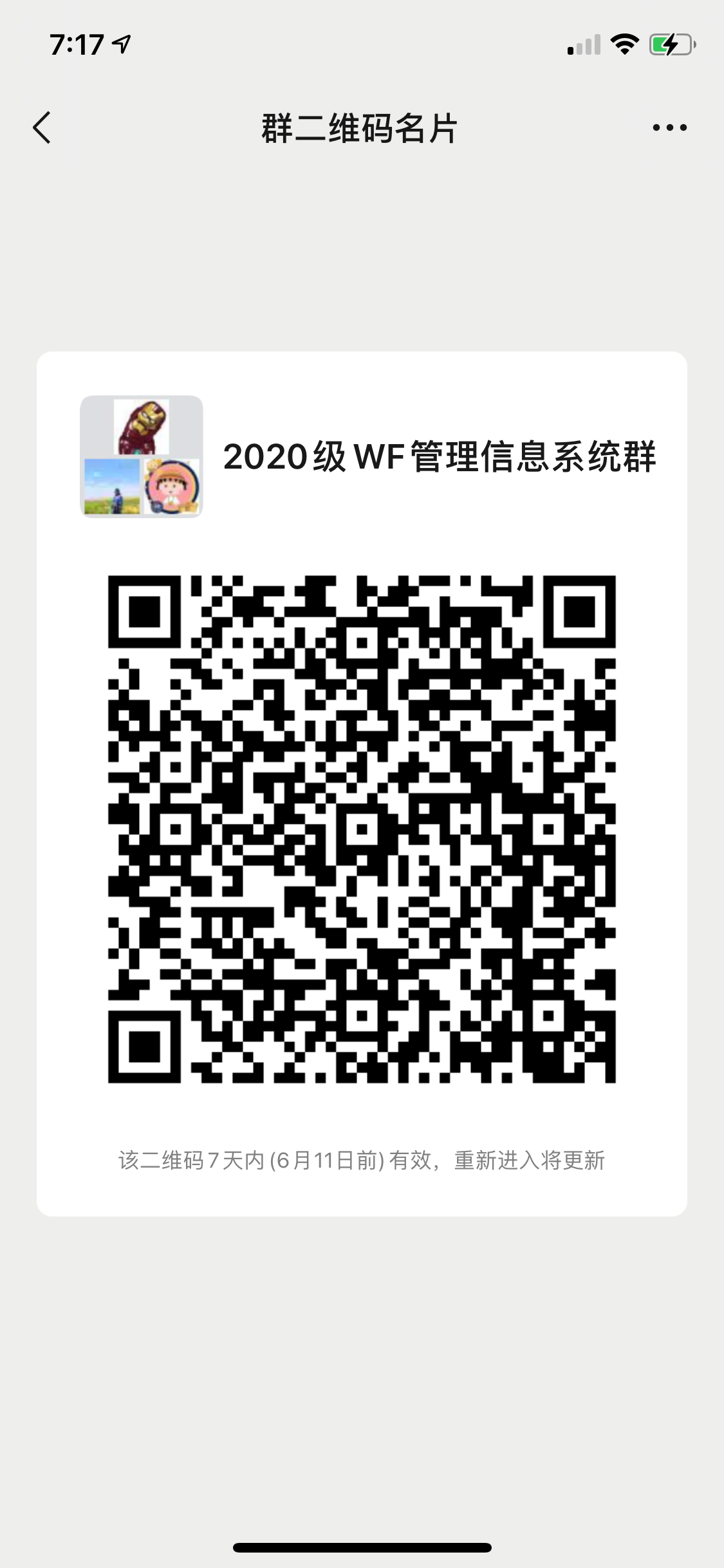This screenshot has width=724, height=1568.
Task: Go back using the top-left arrow
Action: click(x=42, y=127)
